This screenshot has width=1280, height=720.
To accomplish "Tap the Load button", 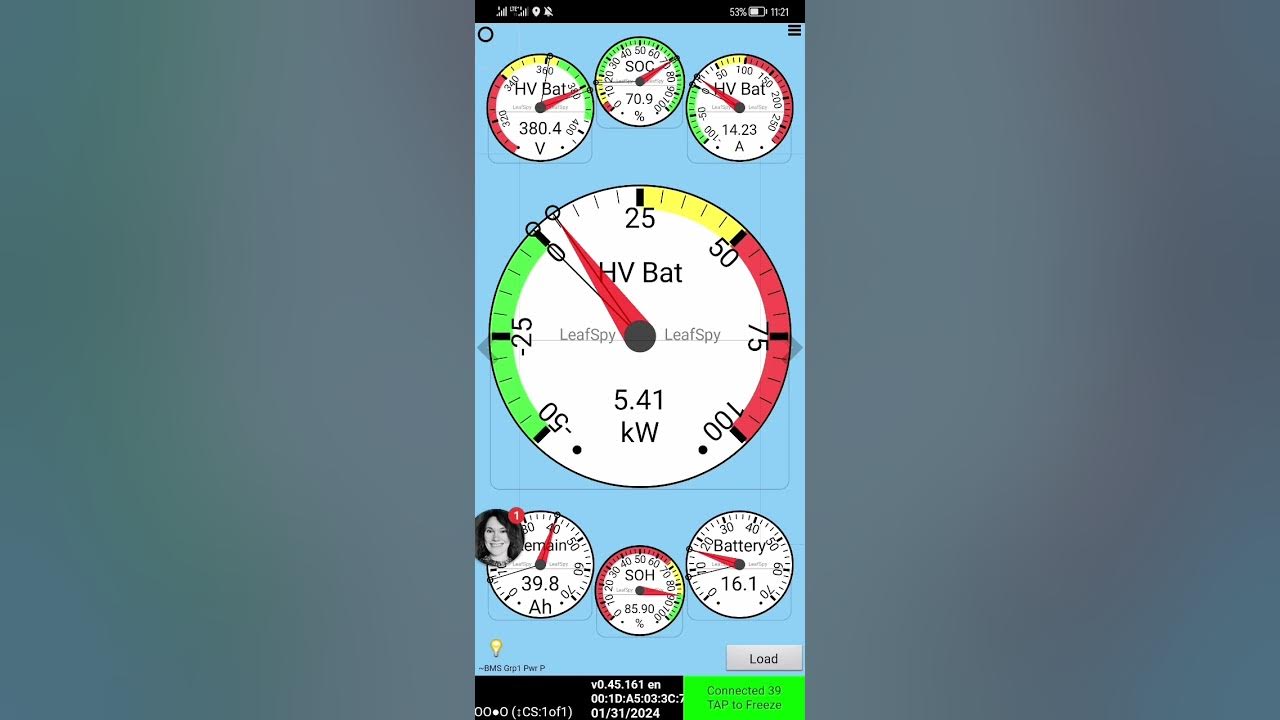I will 764,658.
